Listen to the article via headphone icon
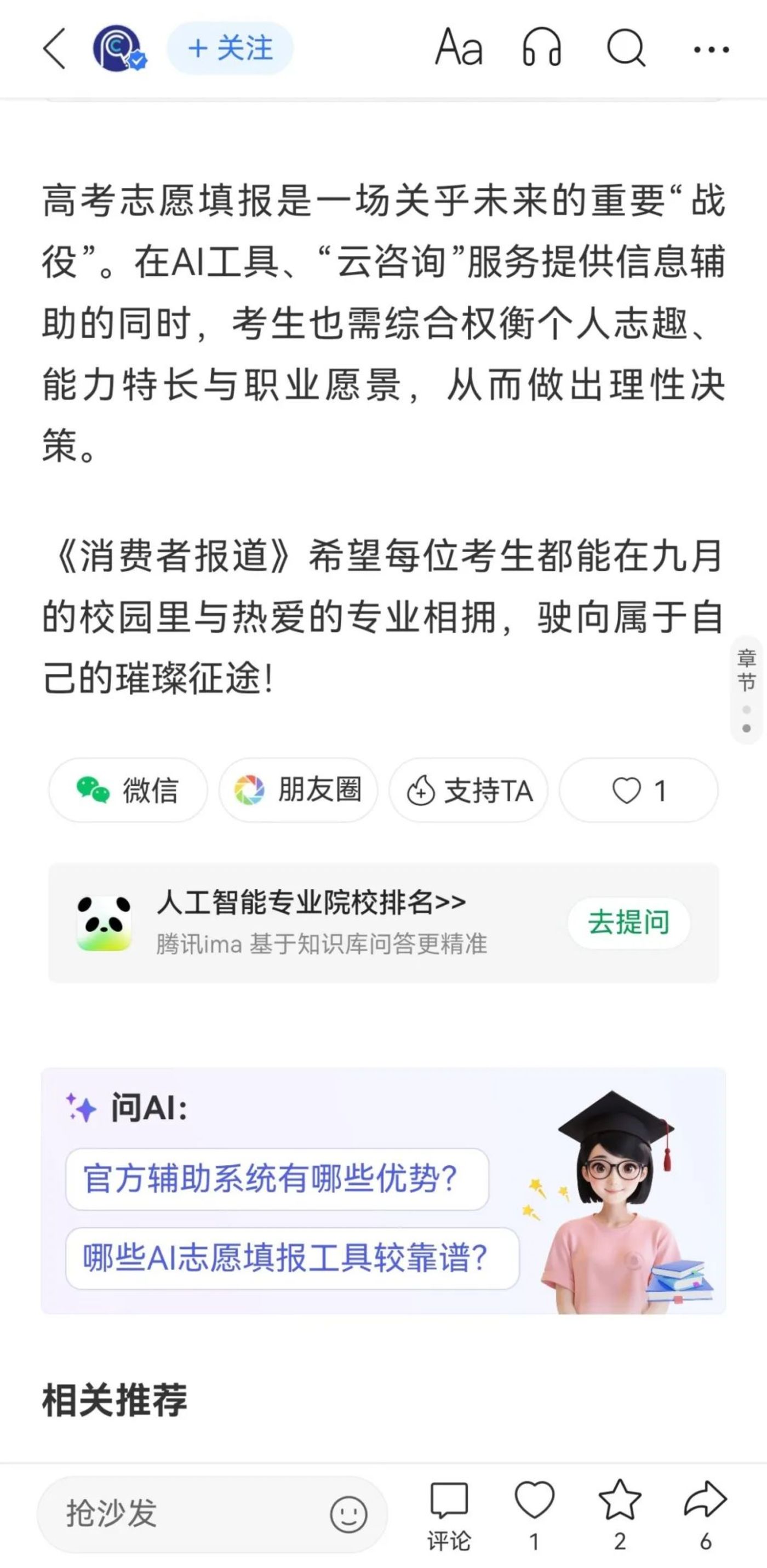 pyautogui.click(x=541, y=48)
